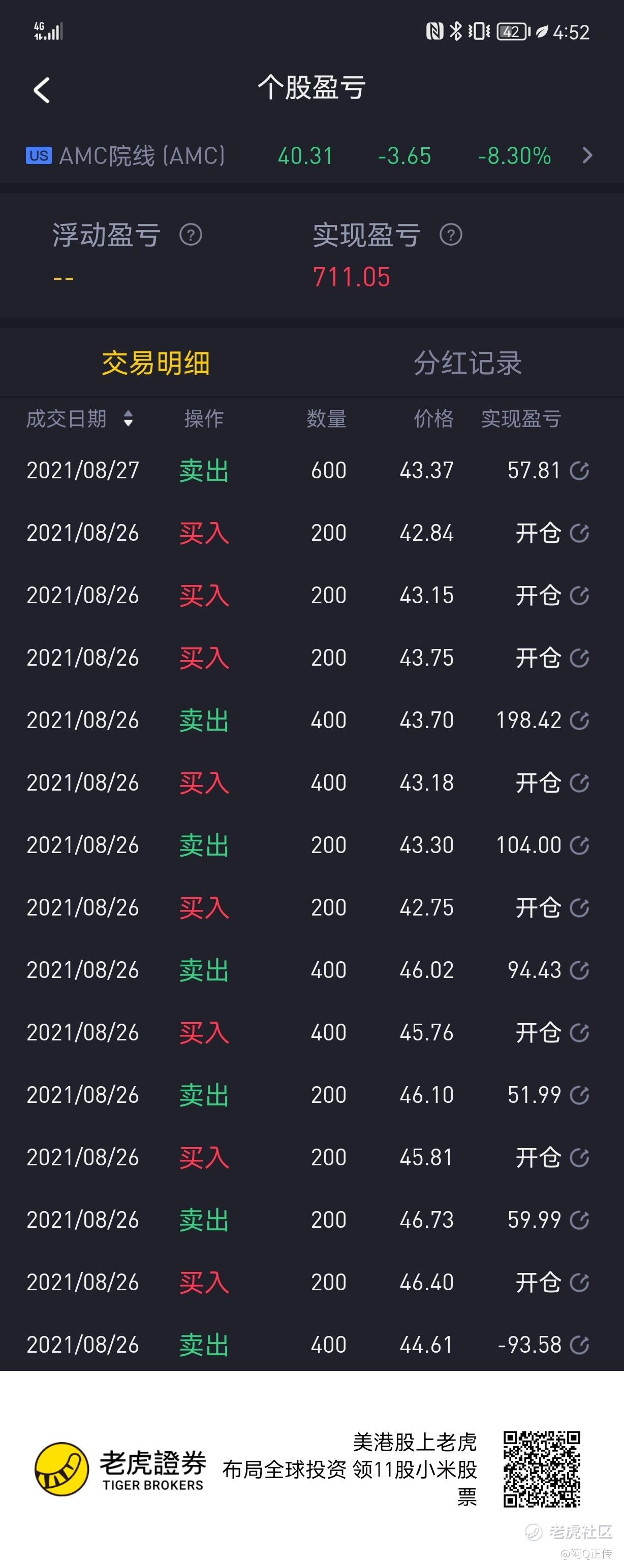Switch to the 分红记录 tab
The height and width of the screenshot is (1568, 624).
coord(467,364)
